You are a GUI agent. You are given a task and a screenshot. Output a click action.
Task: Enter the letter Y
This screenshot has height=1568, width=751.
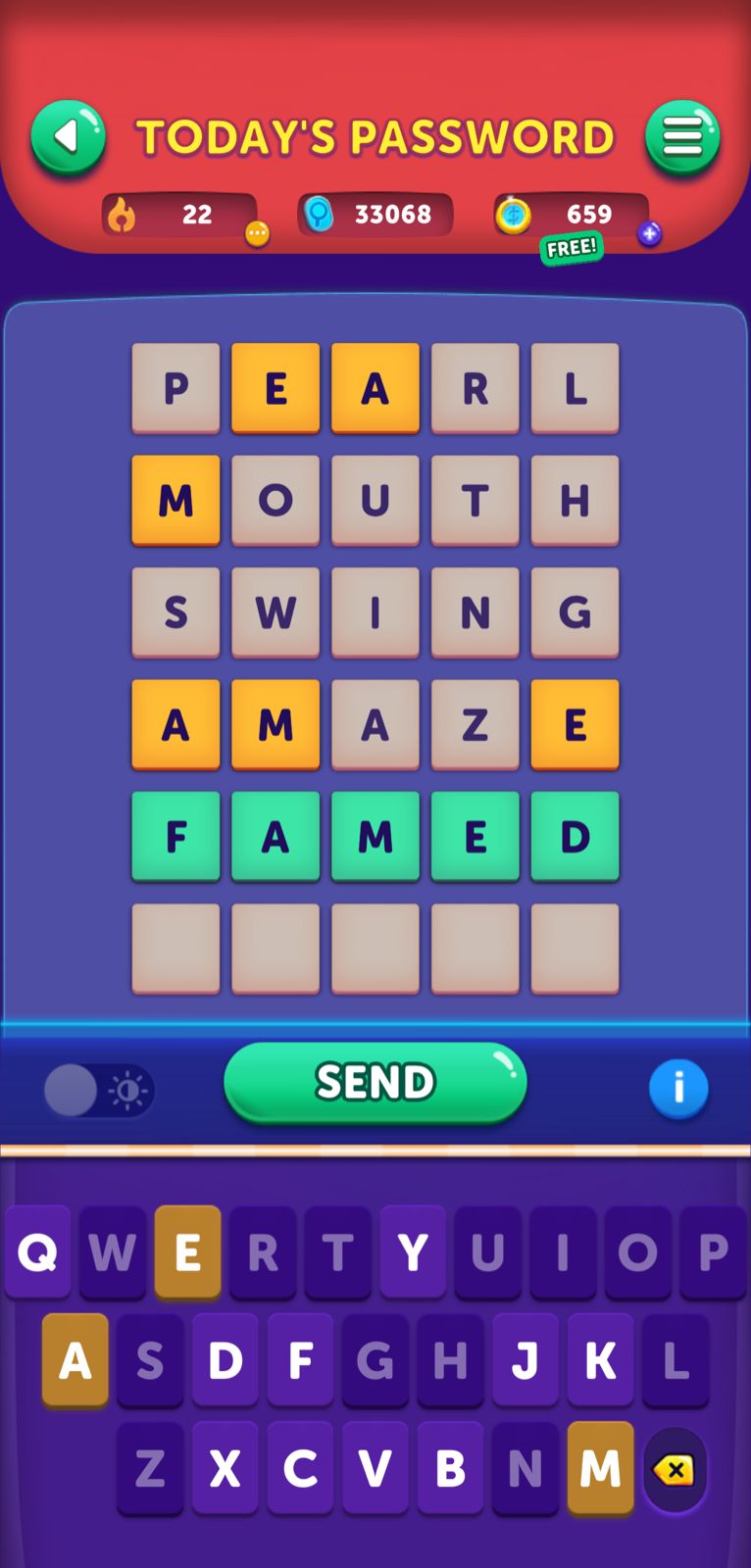click(413, 1251)
